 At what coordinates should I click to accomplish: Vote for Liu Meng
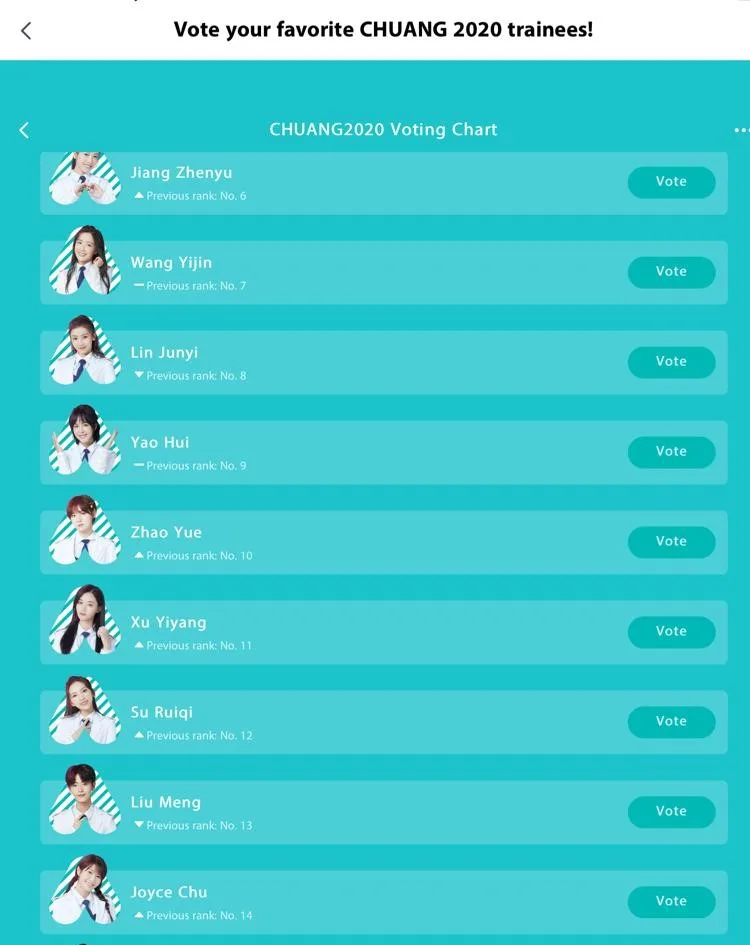coord(671,812)
